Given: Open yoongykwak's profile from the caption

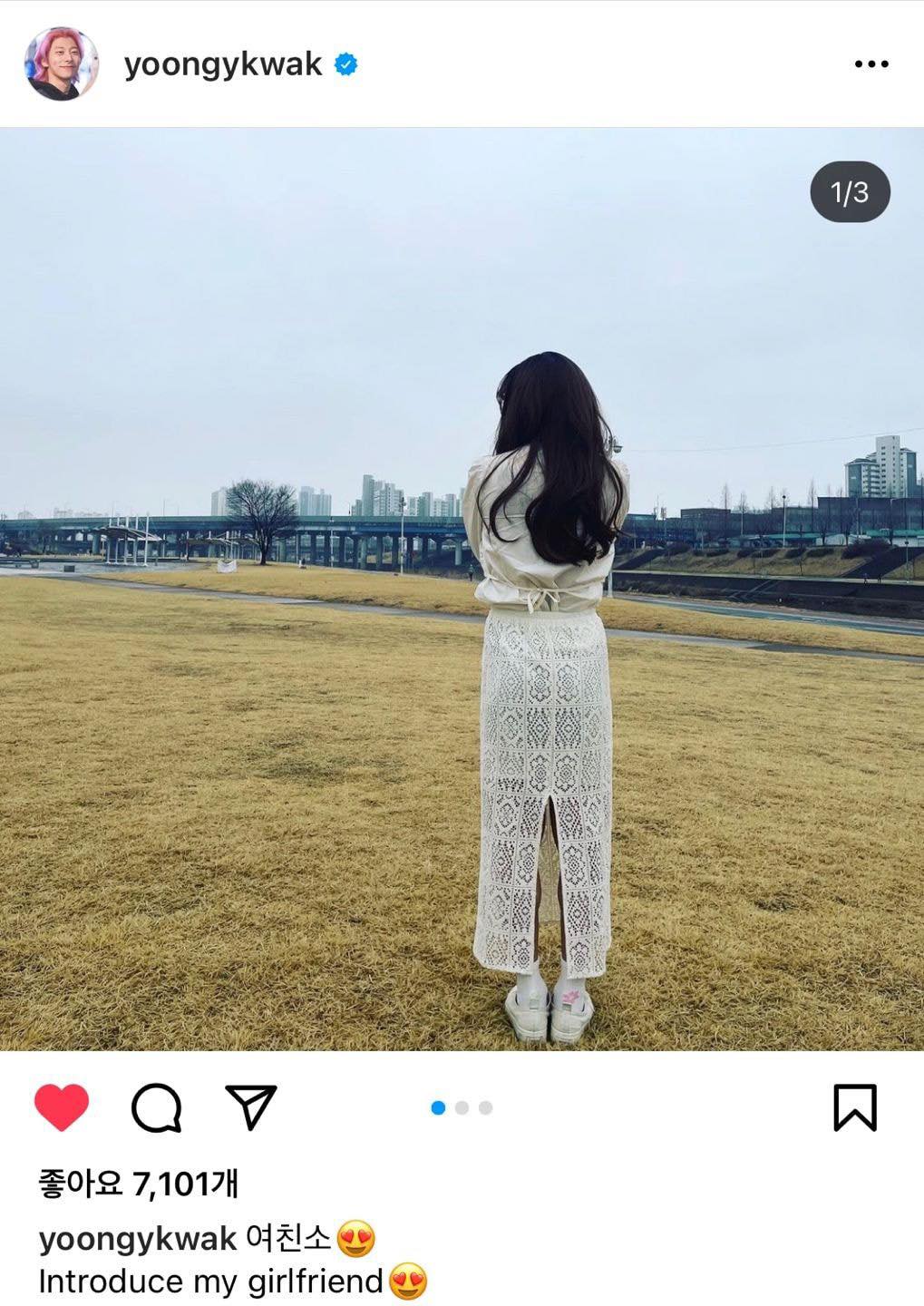Looking at the screenshot, I should (137, 1239).
